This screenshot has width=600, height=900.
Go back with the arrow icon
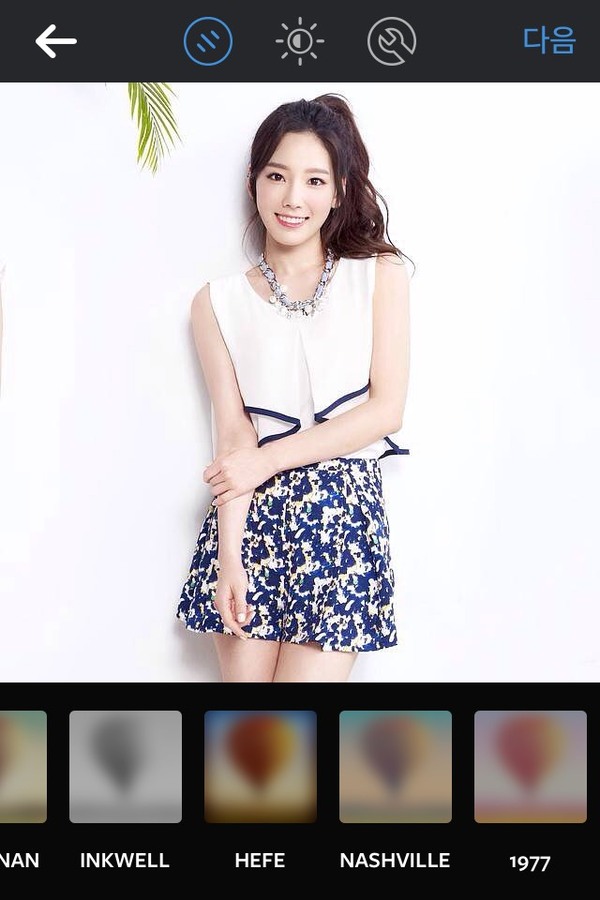click(x=55, y=41)
